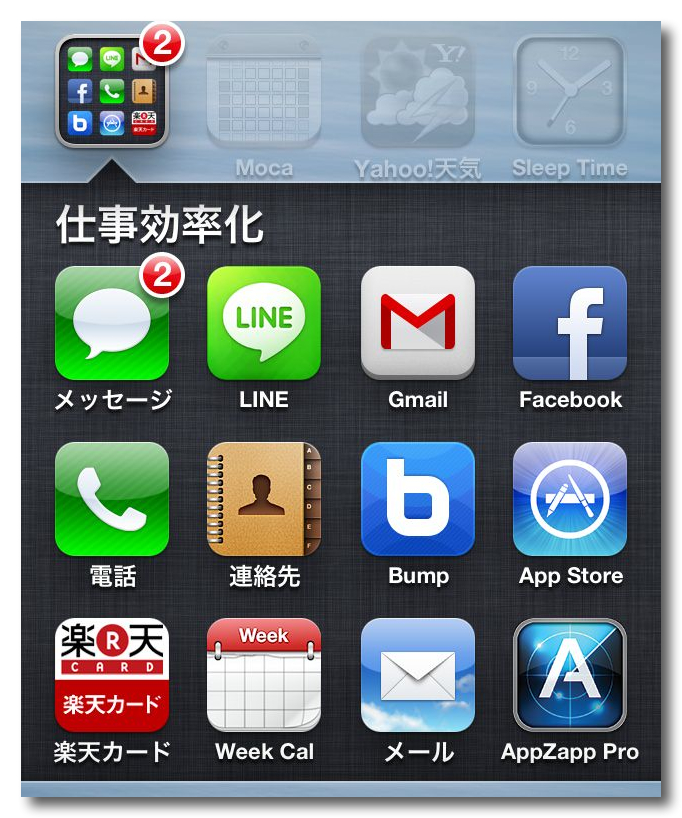Open the 電話 phone app
Image resolution: width=682 pixels, height=818 pixels.
[111, 498]
